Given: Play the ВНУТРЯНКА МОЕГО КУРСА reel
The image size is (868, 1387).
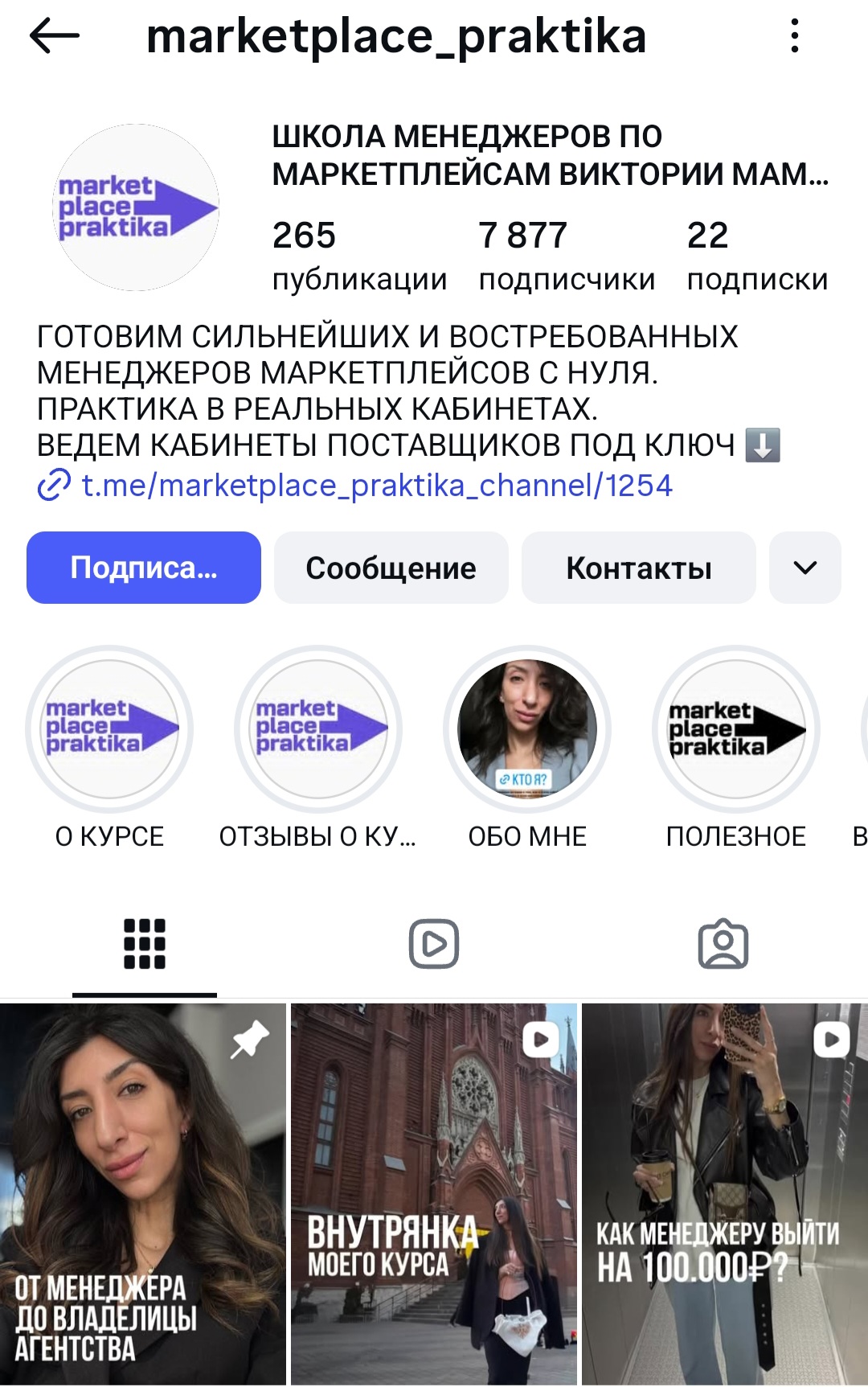Looking at the screenshot, I should click(x=434, y=1194).
